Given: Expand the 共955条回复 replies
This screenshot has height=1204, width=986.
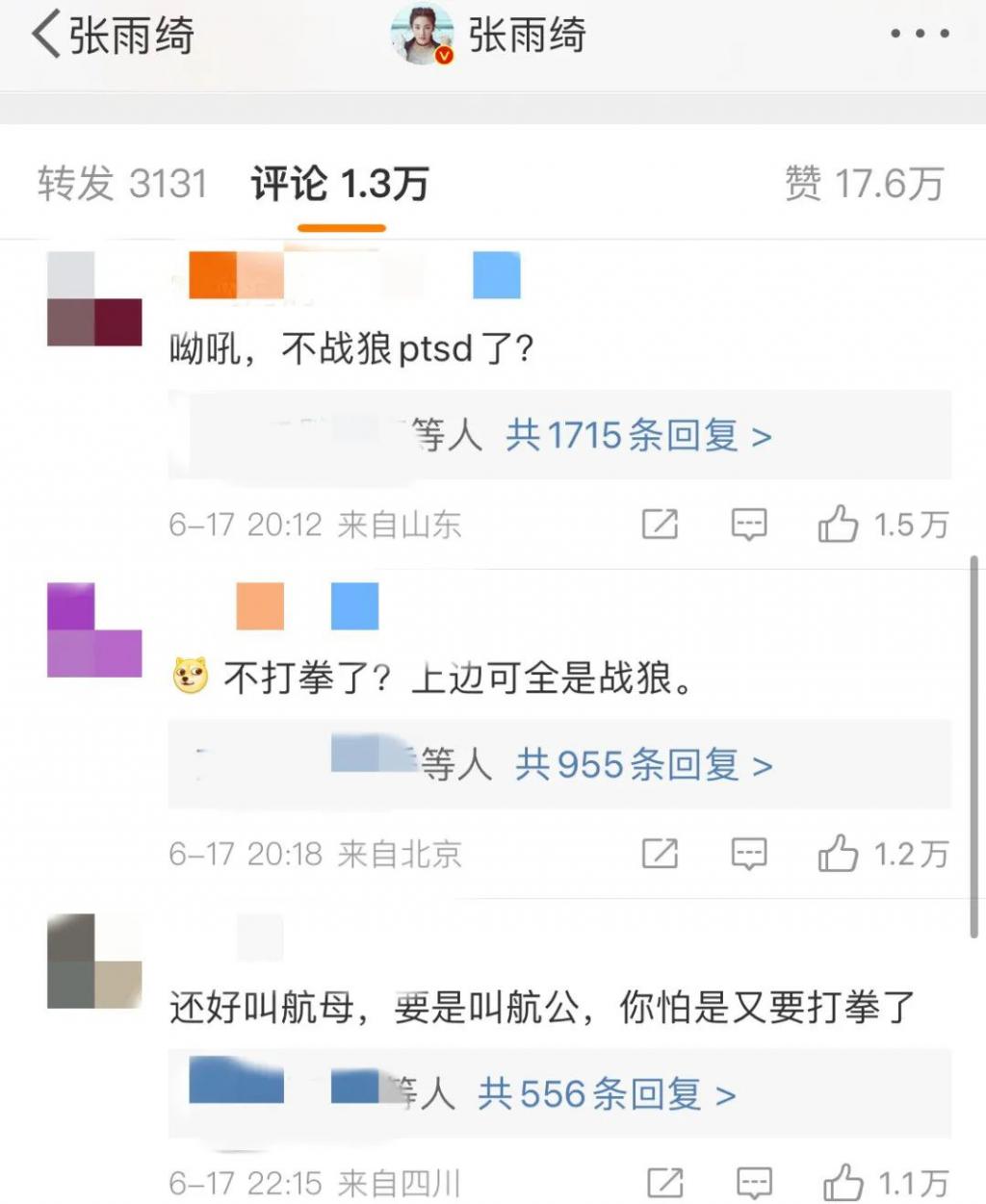Looking at the screenshot, I should pos(643,765).
